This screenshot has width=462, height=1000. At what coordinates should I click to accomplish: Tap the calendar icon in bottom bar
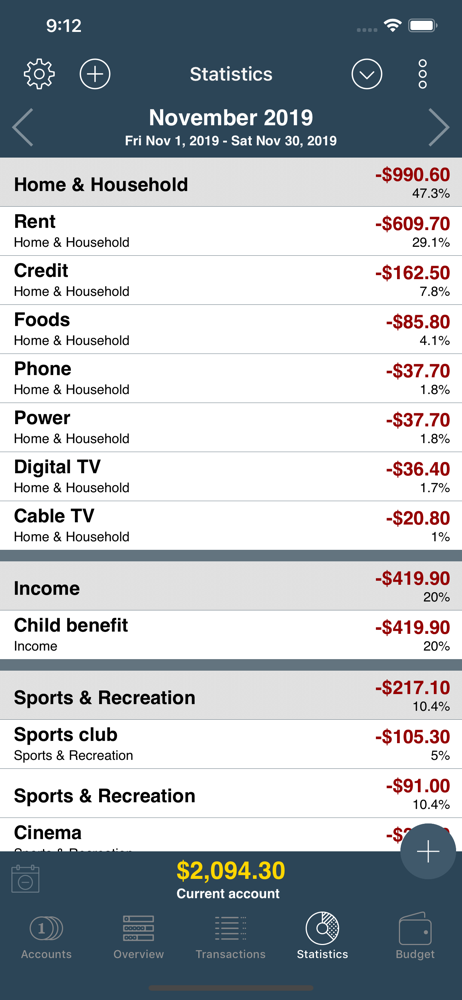(x=26, y=879)
